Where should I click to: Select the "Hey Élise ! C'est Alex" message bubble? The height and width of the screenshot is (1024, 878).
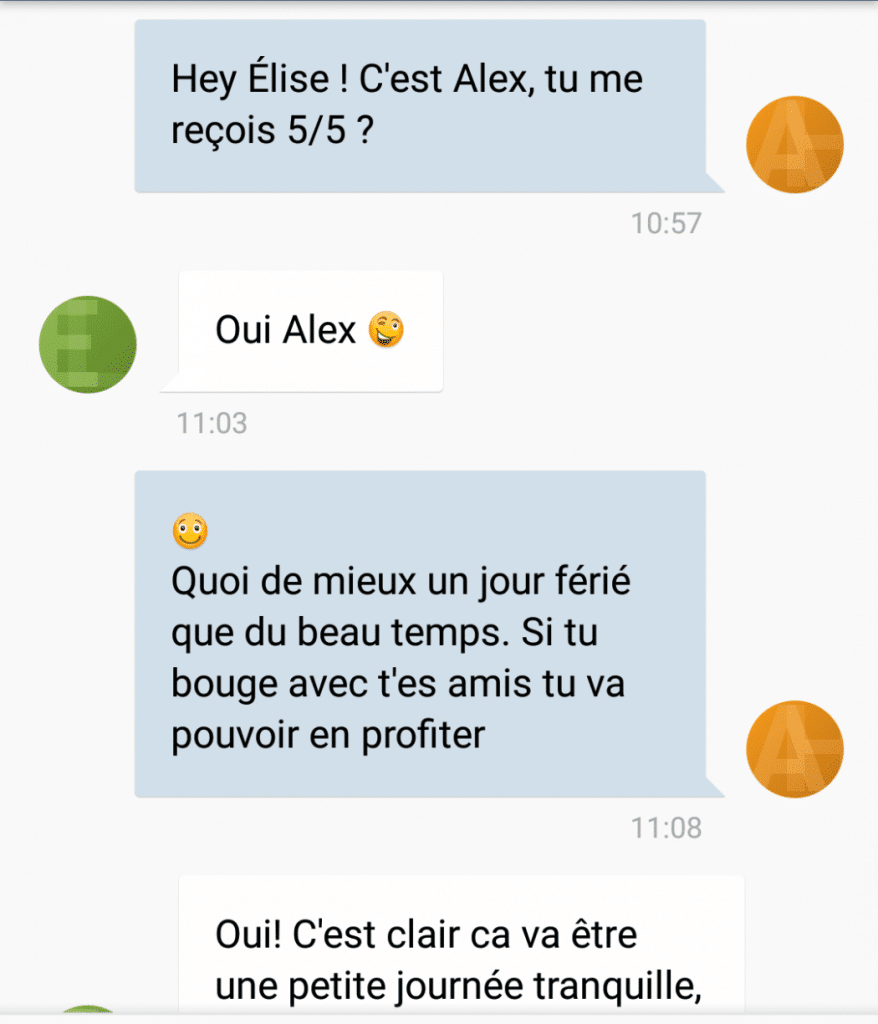click(x=420, y=106)
